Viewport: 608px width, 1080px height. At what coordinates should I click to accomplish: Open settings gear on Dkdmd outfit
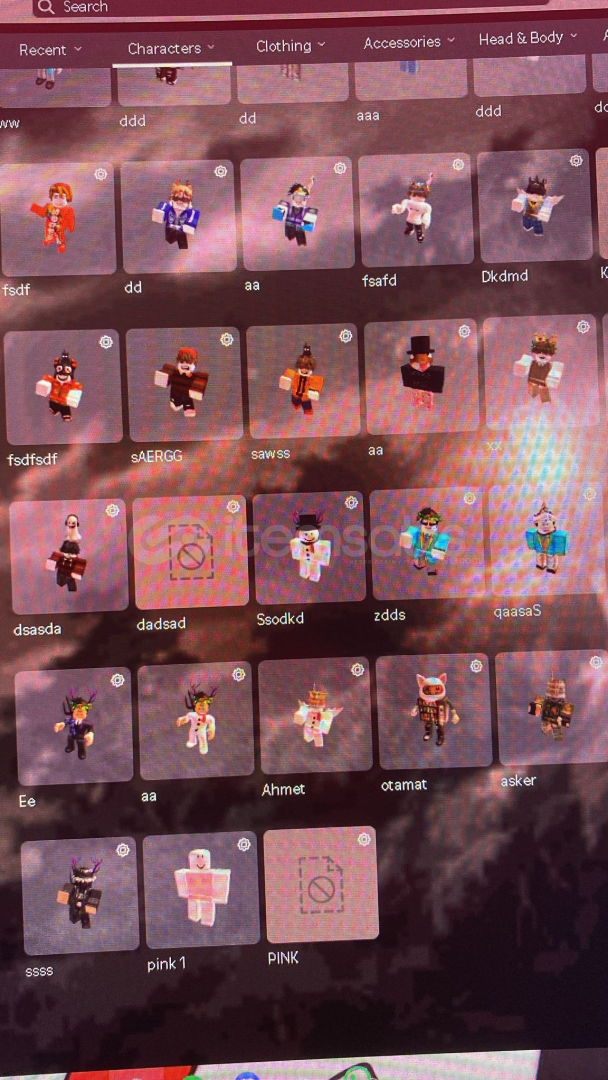[576, 160]
